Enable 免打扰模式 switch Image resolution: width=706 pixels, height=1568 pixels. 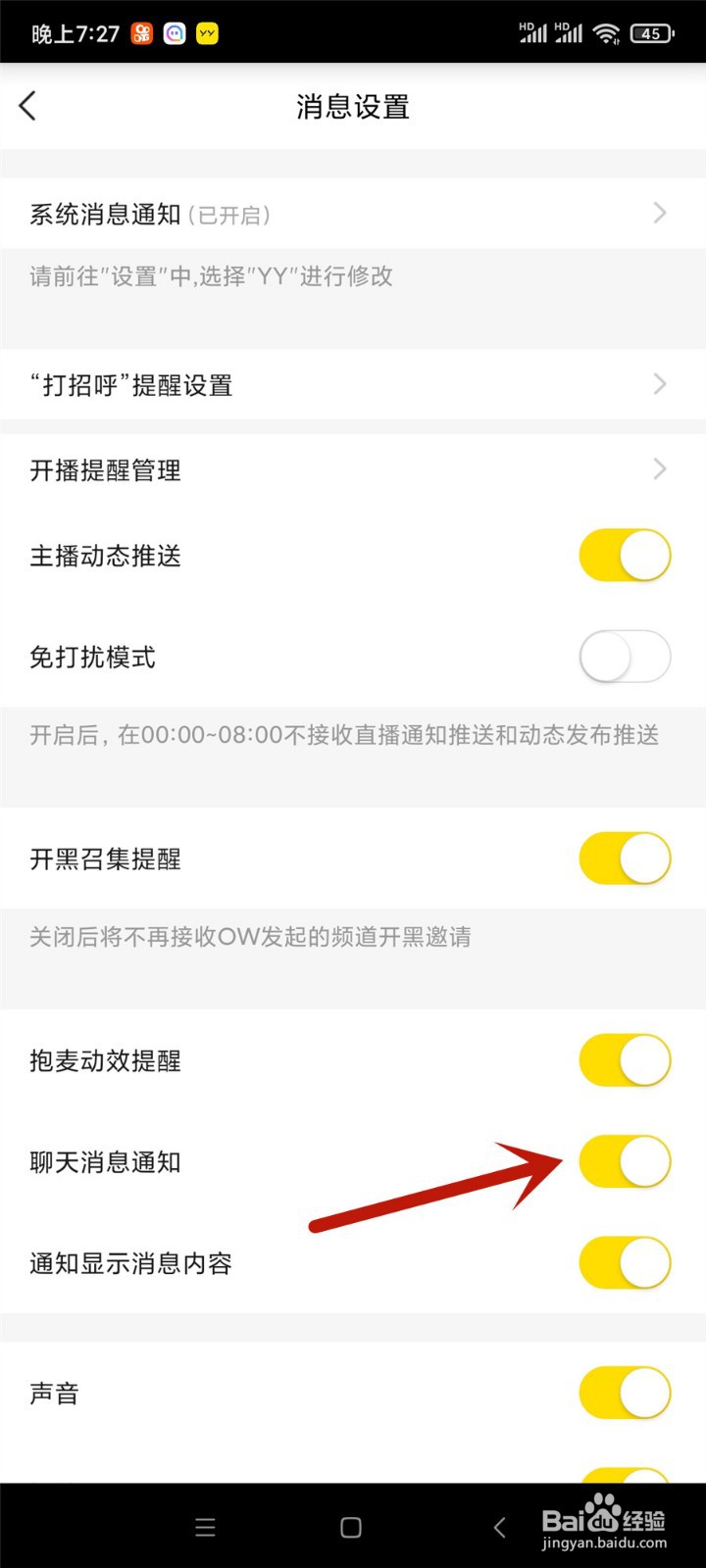pyautogui.click(x=625, y=657)
